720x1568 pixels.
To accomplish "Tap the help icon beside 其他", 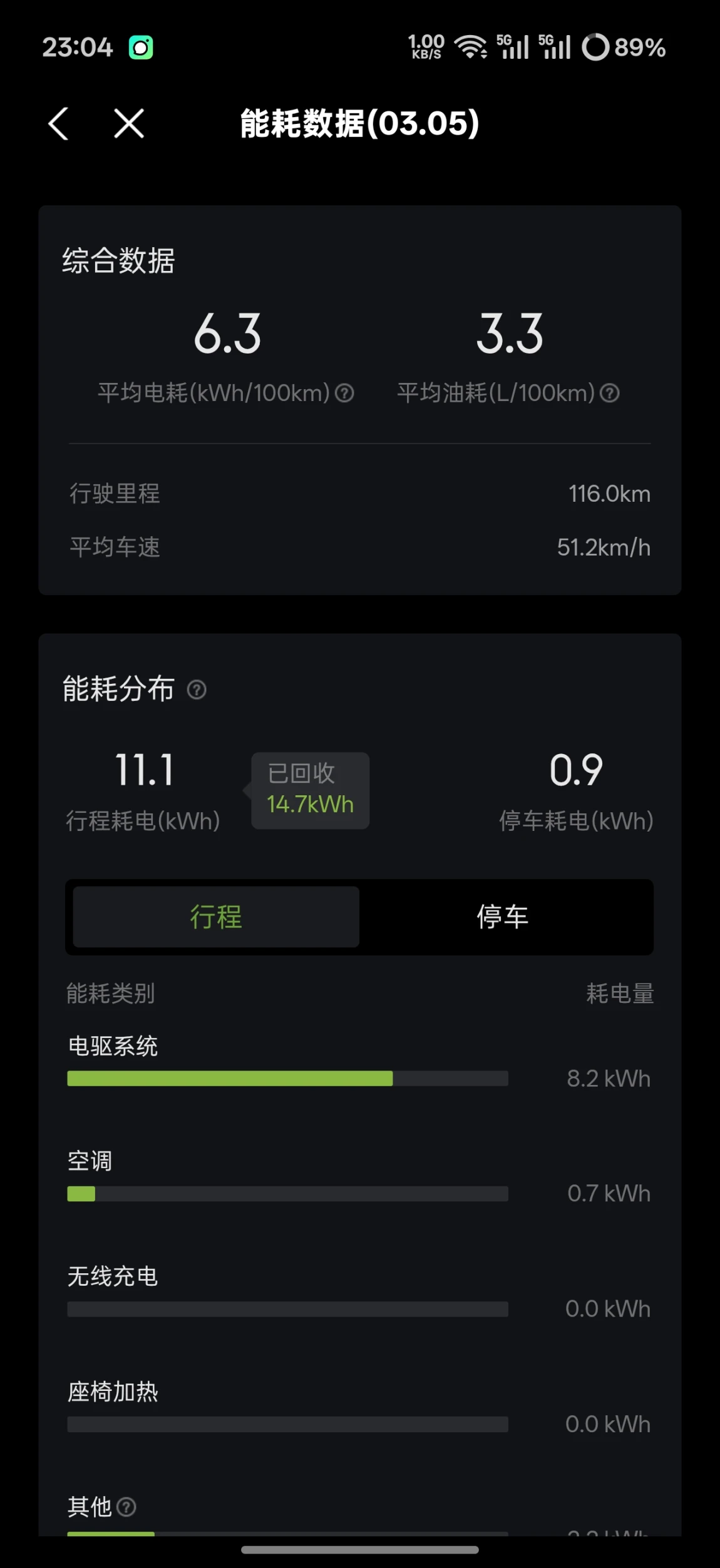I will click(x=126, y=1507).
